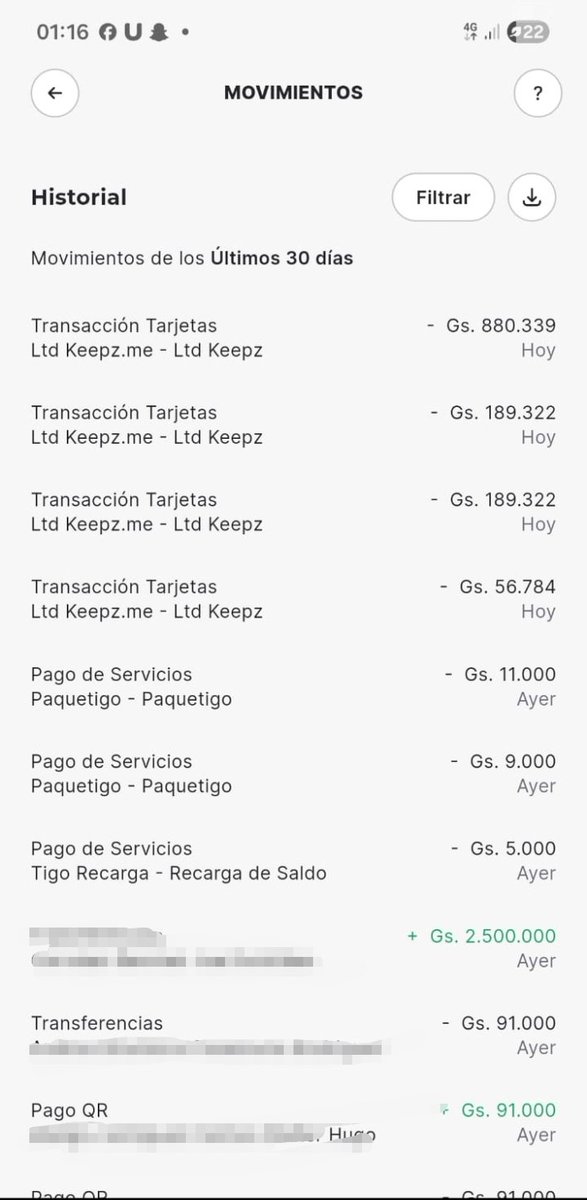View the Pago QR incoming Gs. 91.000

click(293, 1122)
